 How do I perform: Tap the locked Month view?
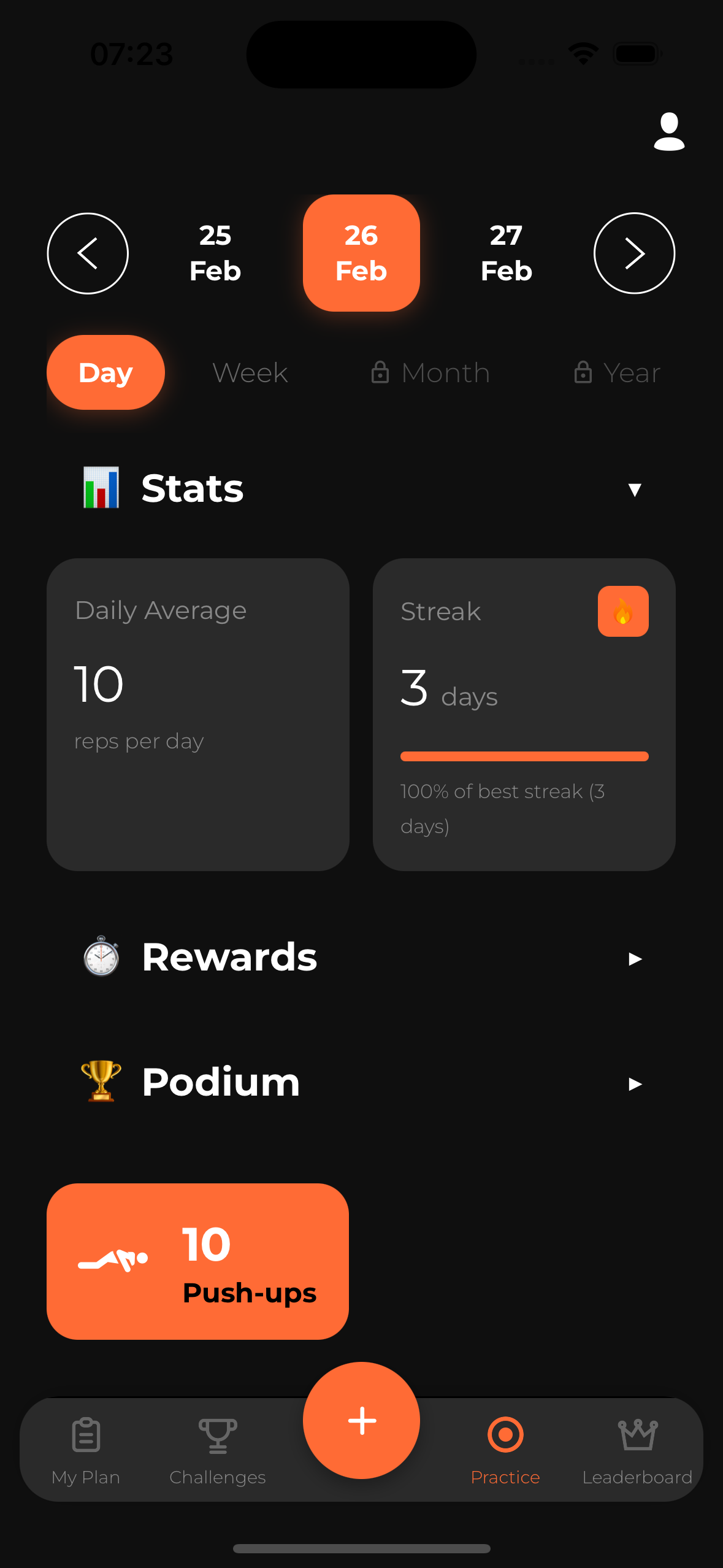click(x=431, y=372)
